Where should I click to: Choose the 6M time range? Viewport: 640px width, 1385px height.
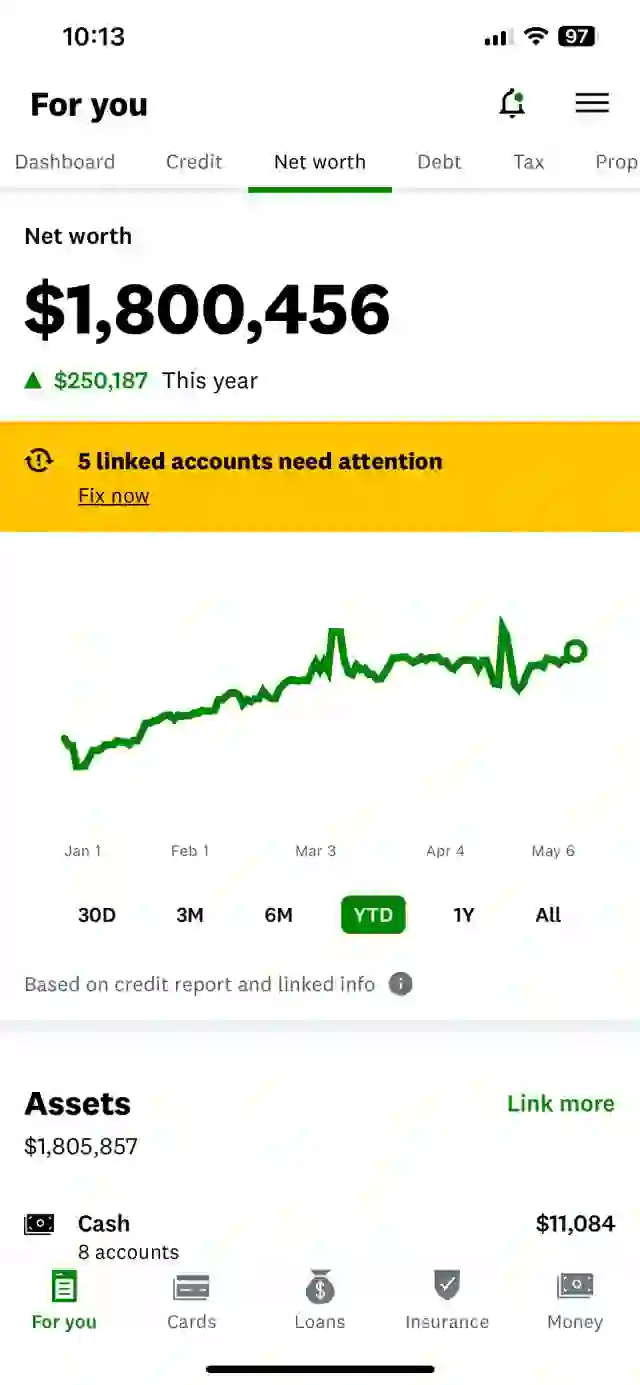click(x=279, y=915)
